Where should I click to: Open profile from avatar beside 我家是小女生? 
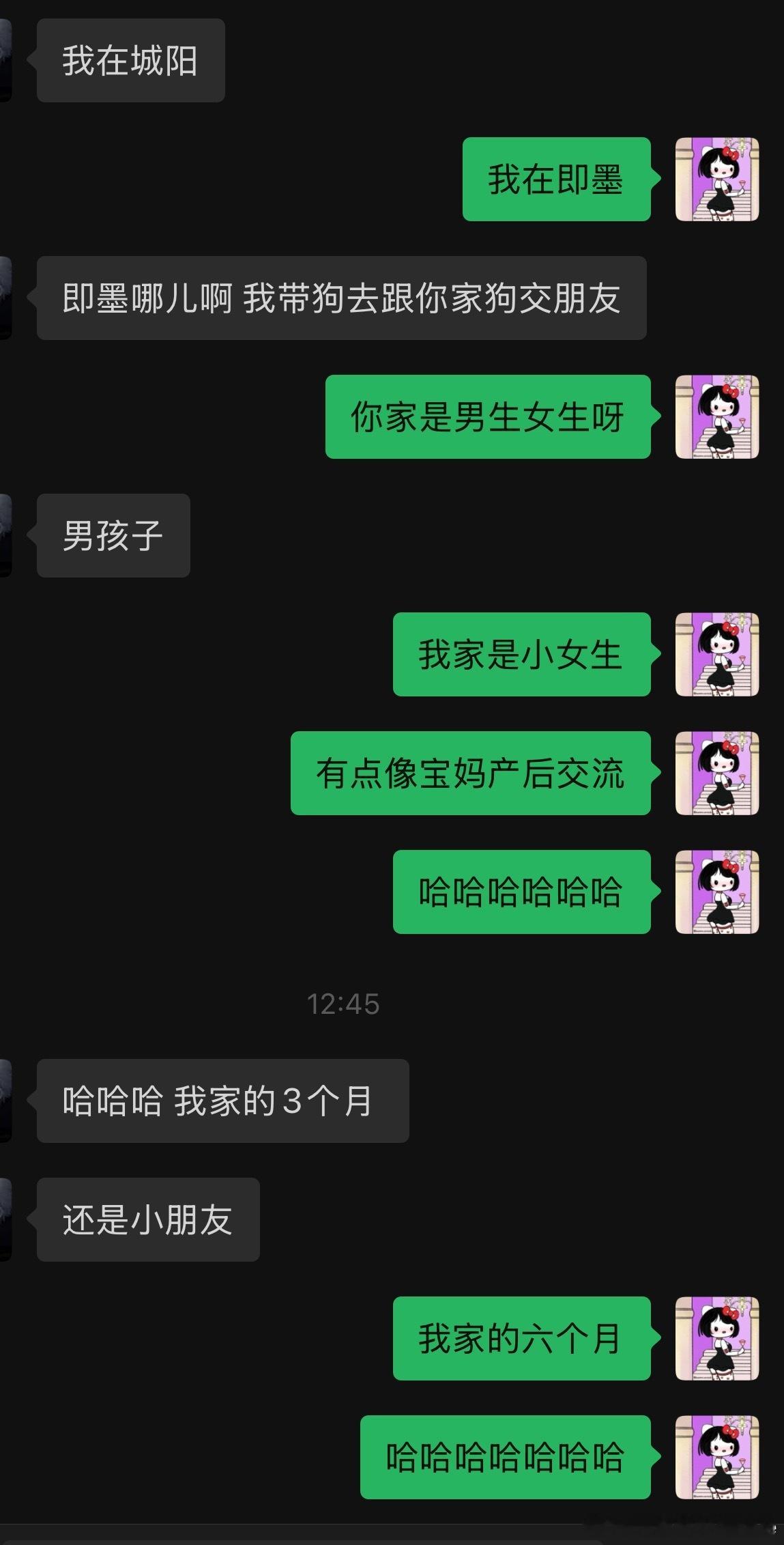click(x=716, y=654)
